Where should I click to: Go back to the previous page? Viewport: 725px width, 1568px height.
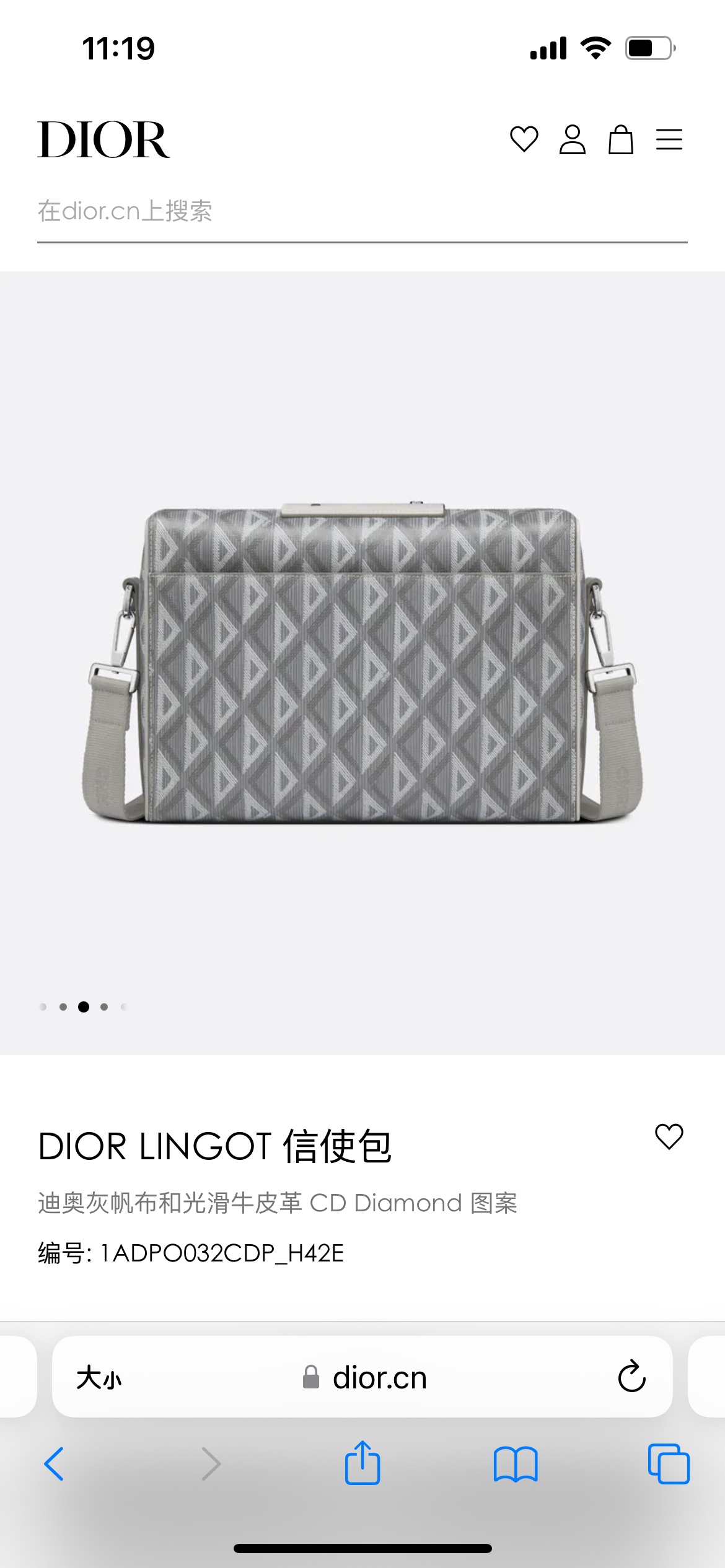pos(54,1464)
